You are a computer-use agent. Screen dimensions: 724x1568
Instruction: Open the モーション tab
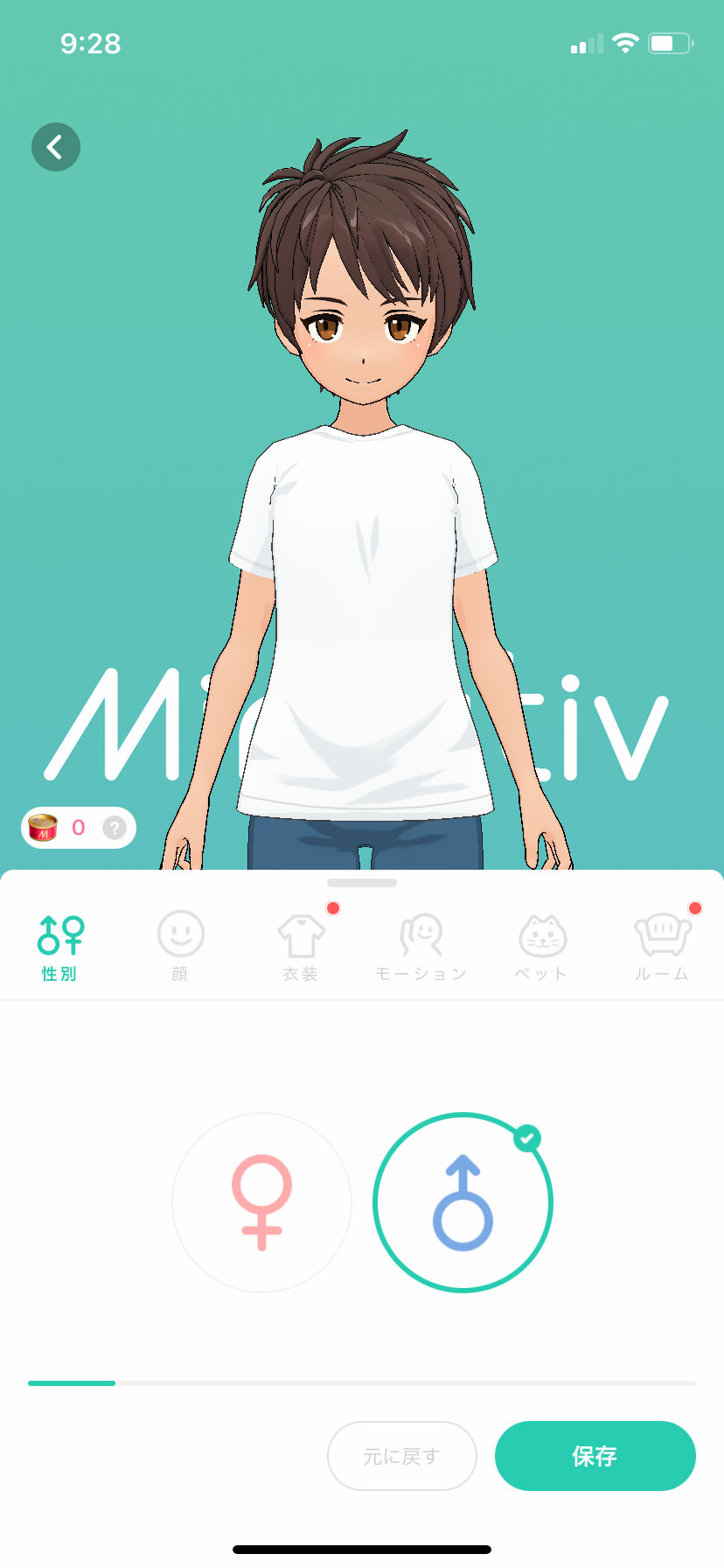[x=421, y=945]
